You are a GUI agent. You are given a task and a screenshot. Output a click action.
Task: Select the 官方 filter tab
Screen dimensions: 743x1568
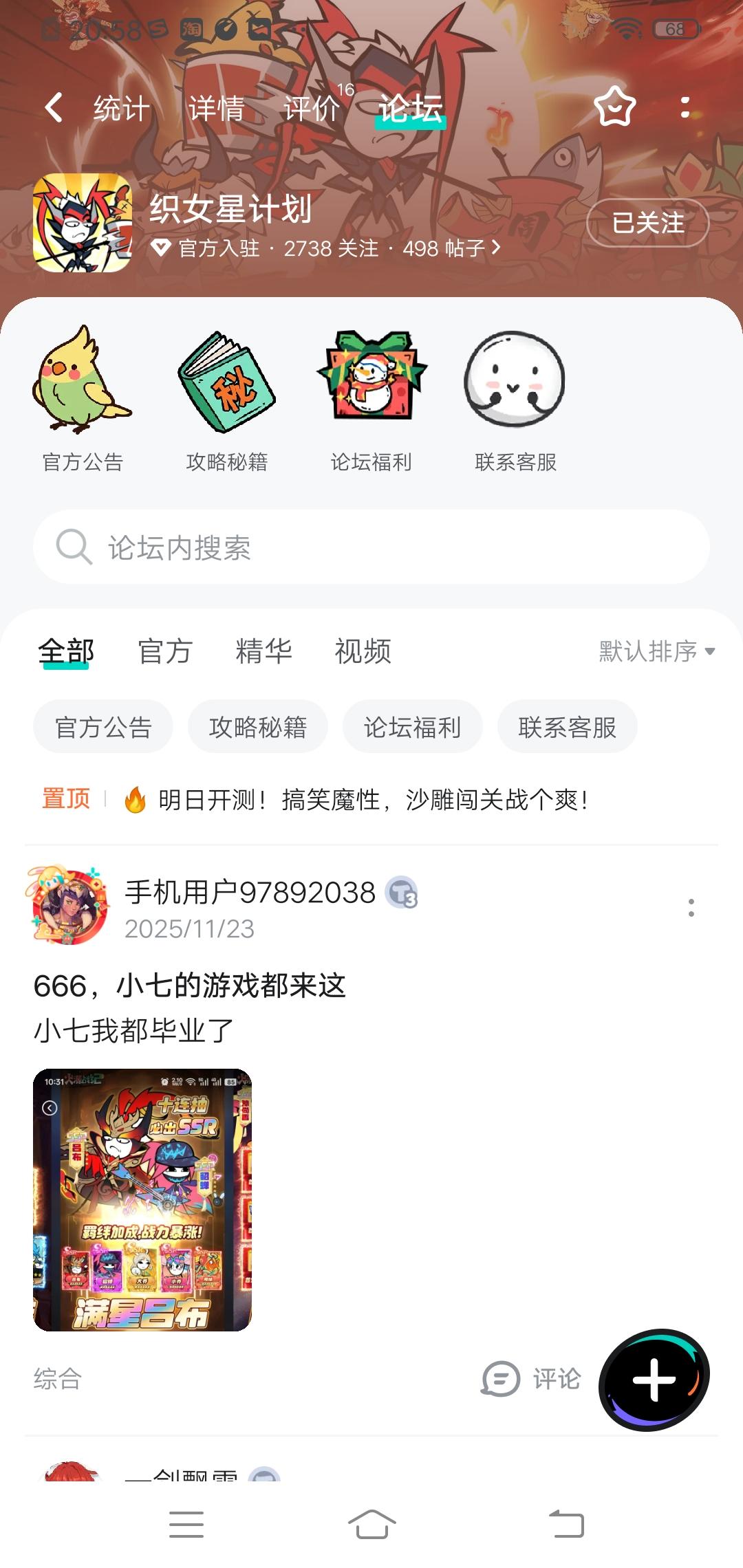click(x=165, y=651)
